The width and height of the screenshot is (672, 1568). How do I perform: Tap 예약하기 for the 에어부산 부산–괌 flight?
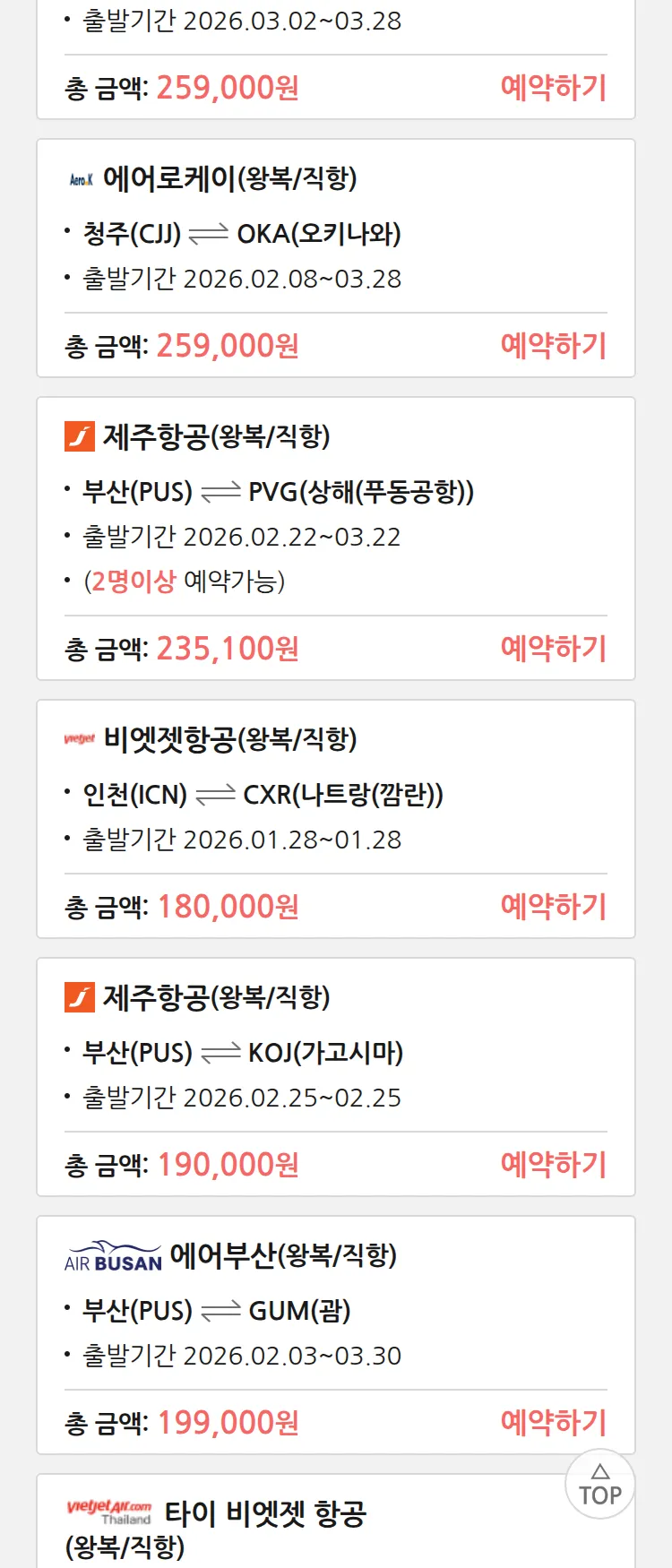coord(553,1423)
